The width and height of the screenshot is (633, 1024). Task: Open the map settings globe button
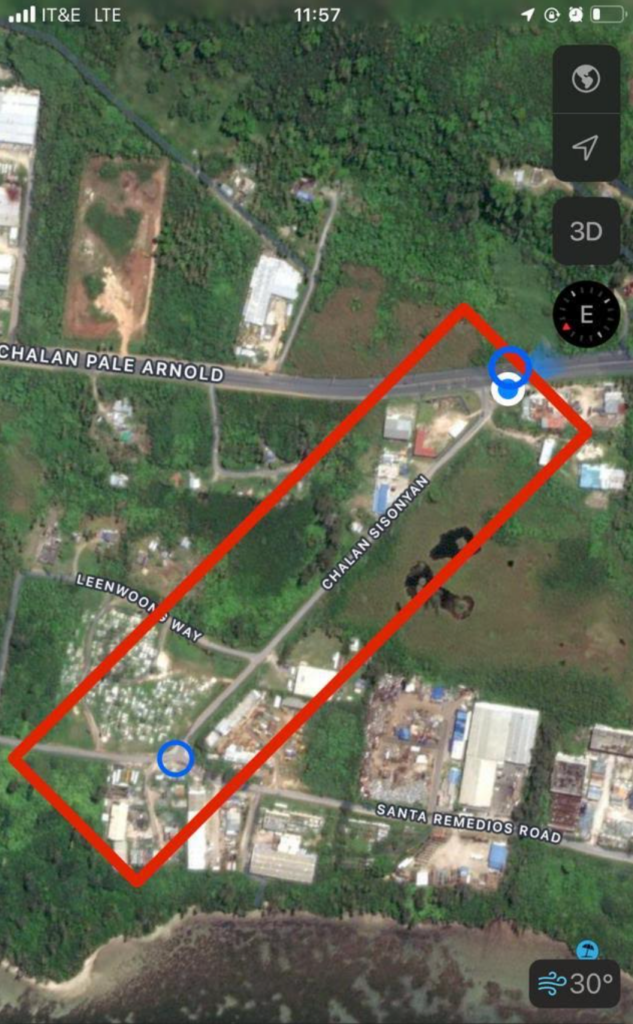tap(586, 79)
